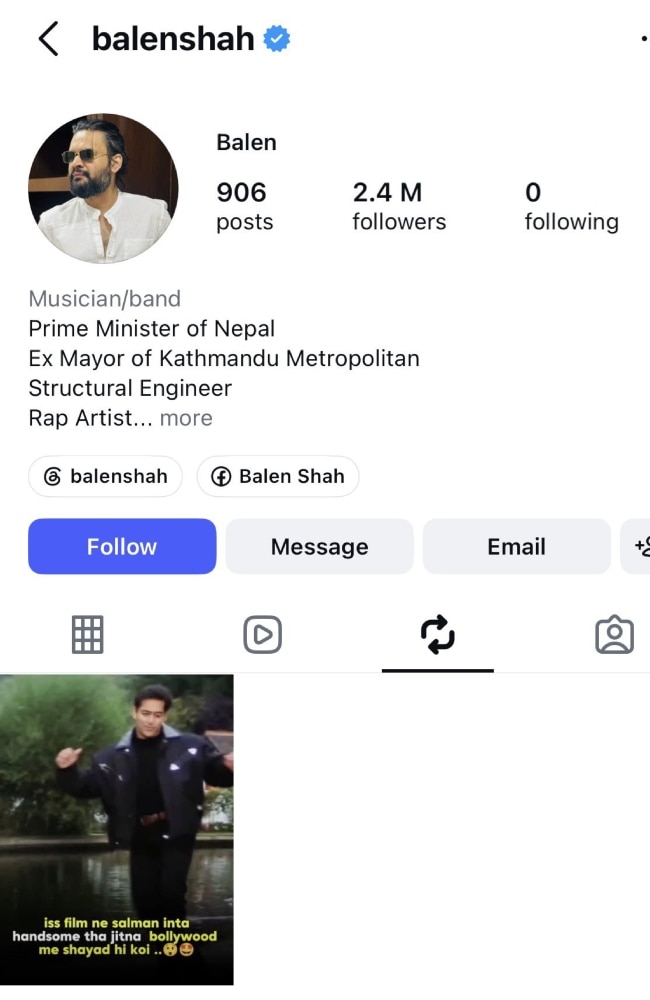
Task: Switch to the posts grid tab
Action: [87, 635]
